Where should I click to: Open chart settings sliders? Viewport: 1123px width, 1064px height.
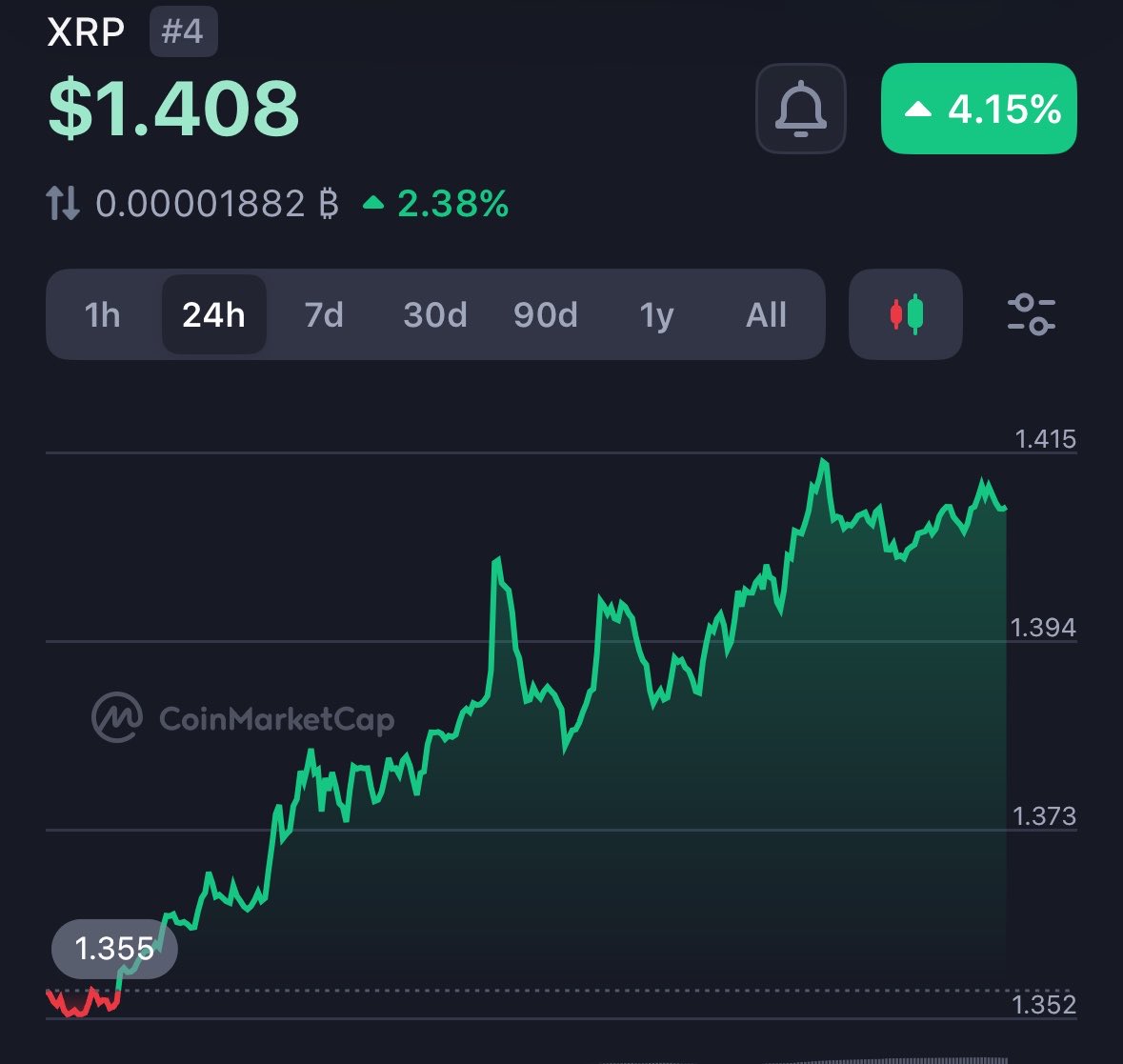click(1031, 314)
